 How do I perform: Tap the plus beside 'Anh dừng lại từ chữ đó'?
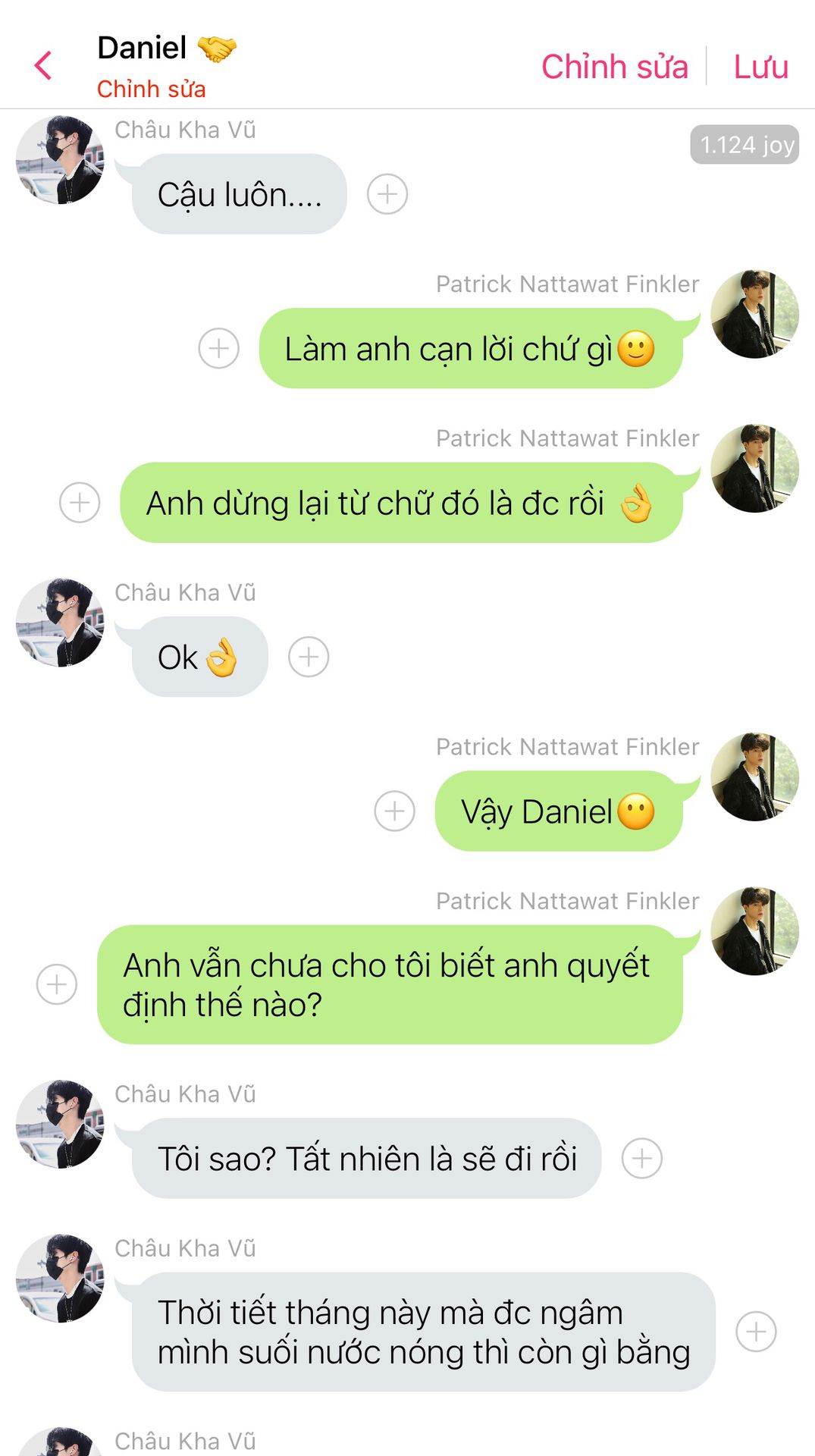[x=80, y=502]
